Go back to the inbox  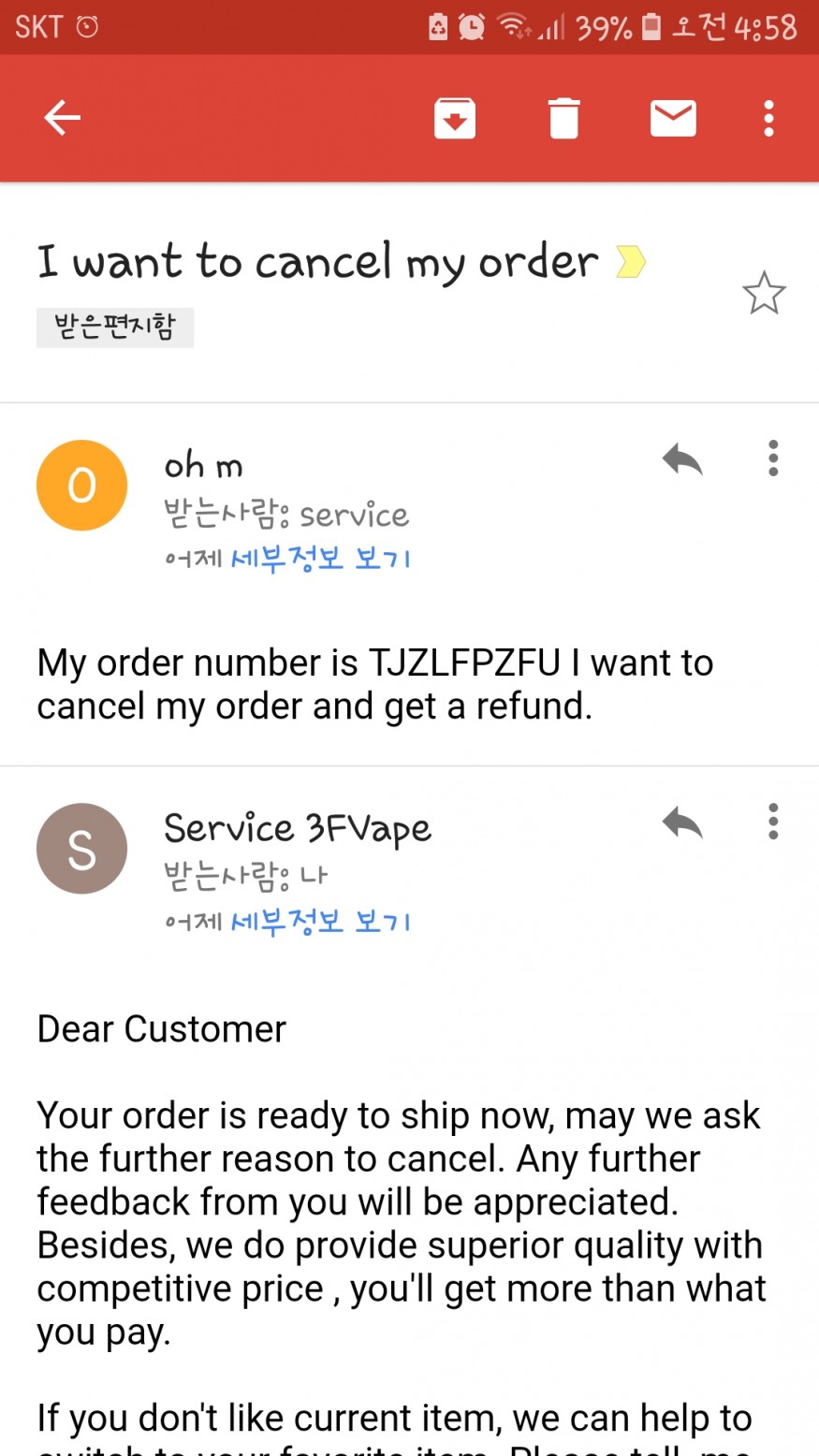point(62,118)
